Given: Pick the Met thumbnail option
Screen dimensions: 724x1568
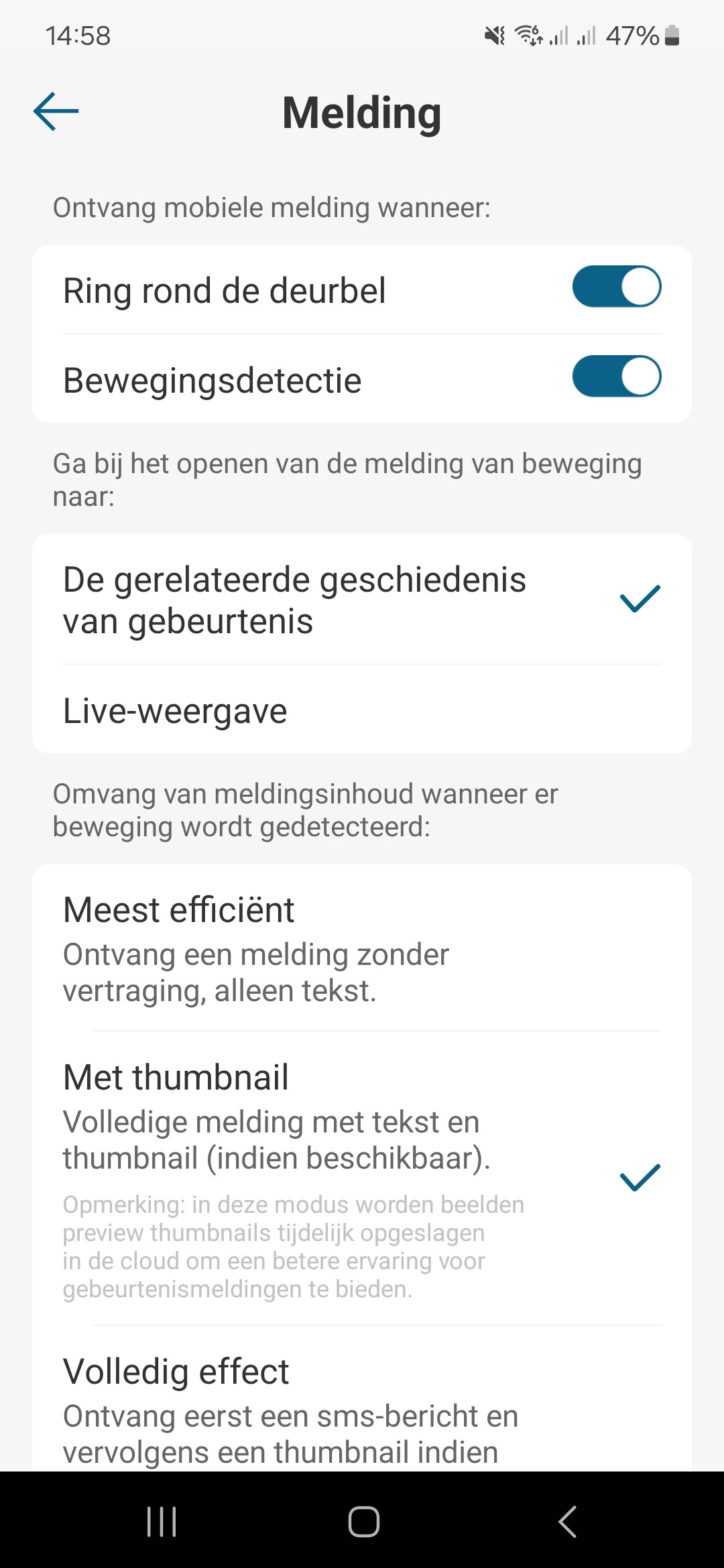Looking at the screenshot, I should point(362,1177).
